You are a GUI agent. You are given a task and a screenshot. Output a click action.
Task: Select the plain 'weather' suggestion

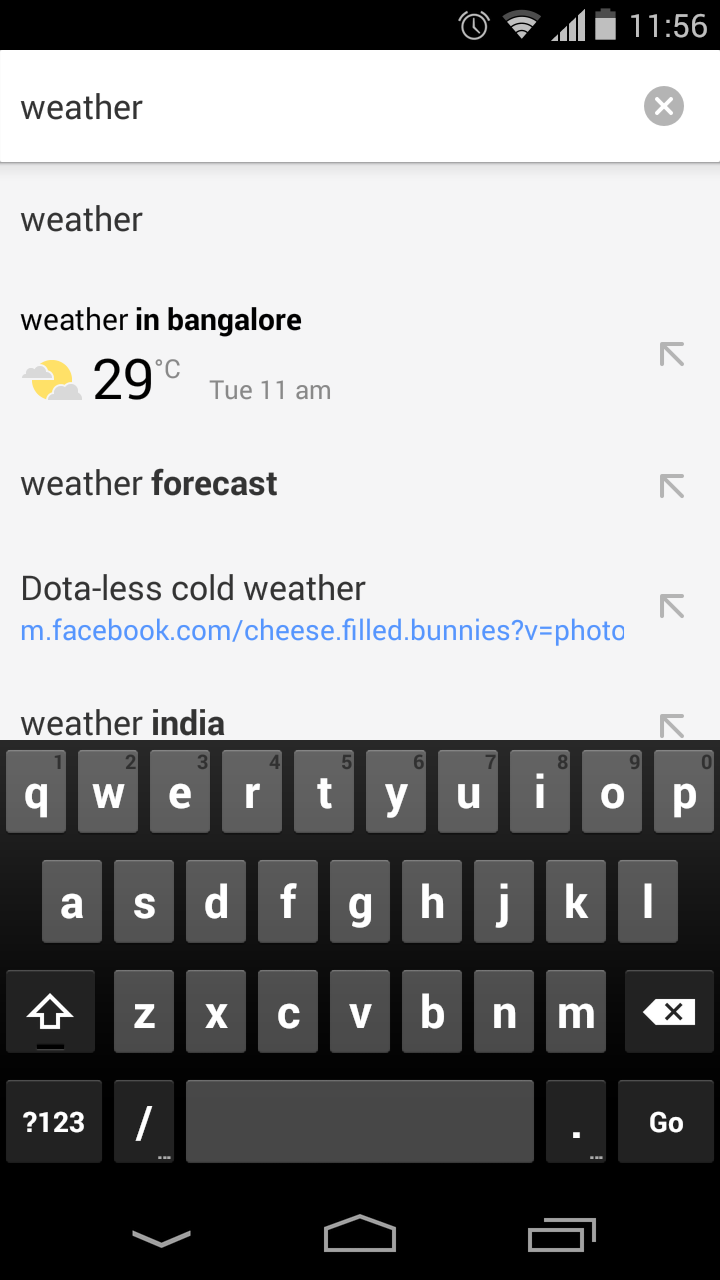point(360,219)
